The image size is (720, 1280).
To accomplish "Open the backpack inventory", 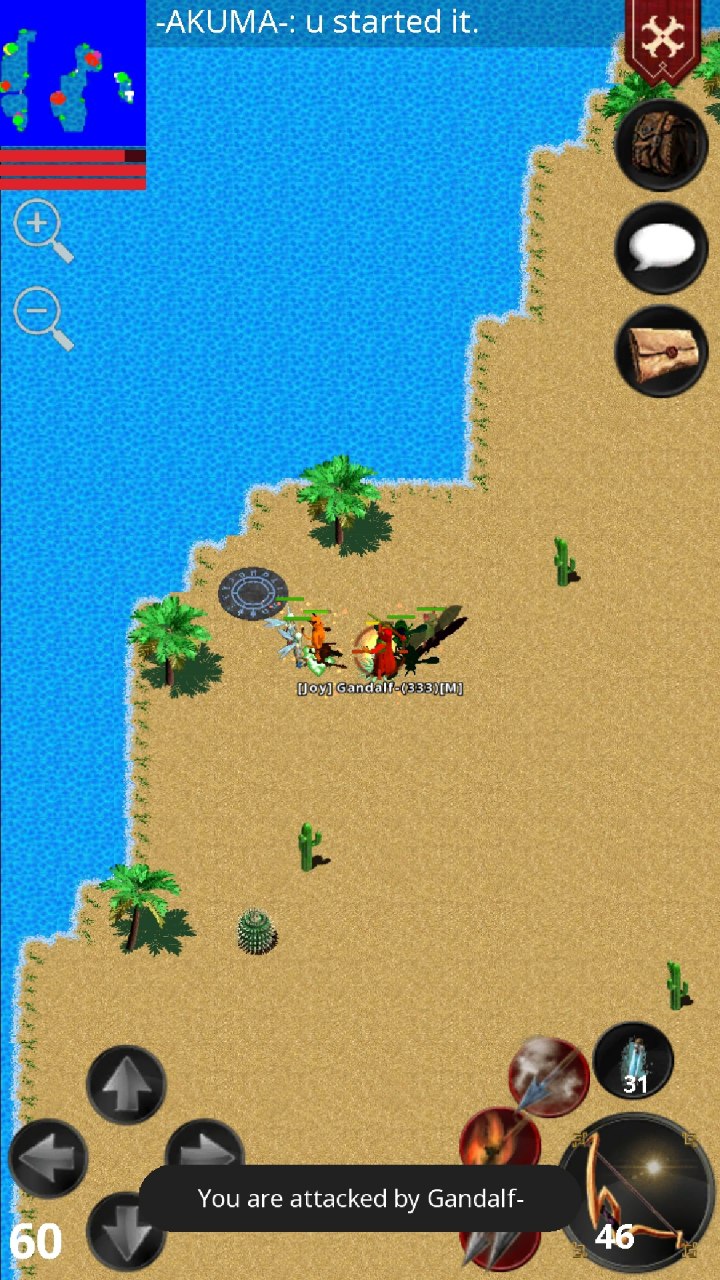I will pyautogui.click(x=661, y=146).
